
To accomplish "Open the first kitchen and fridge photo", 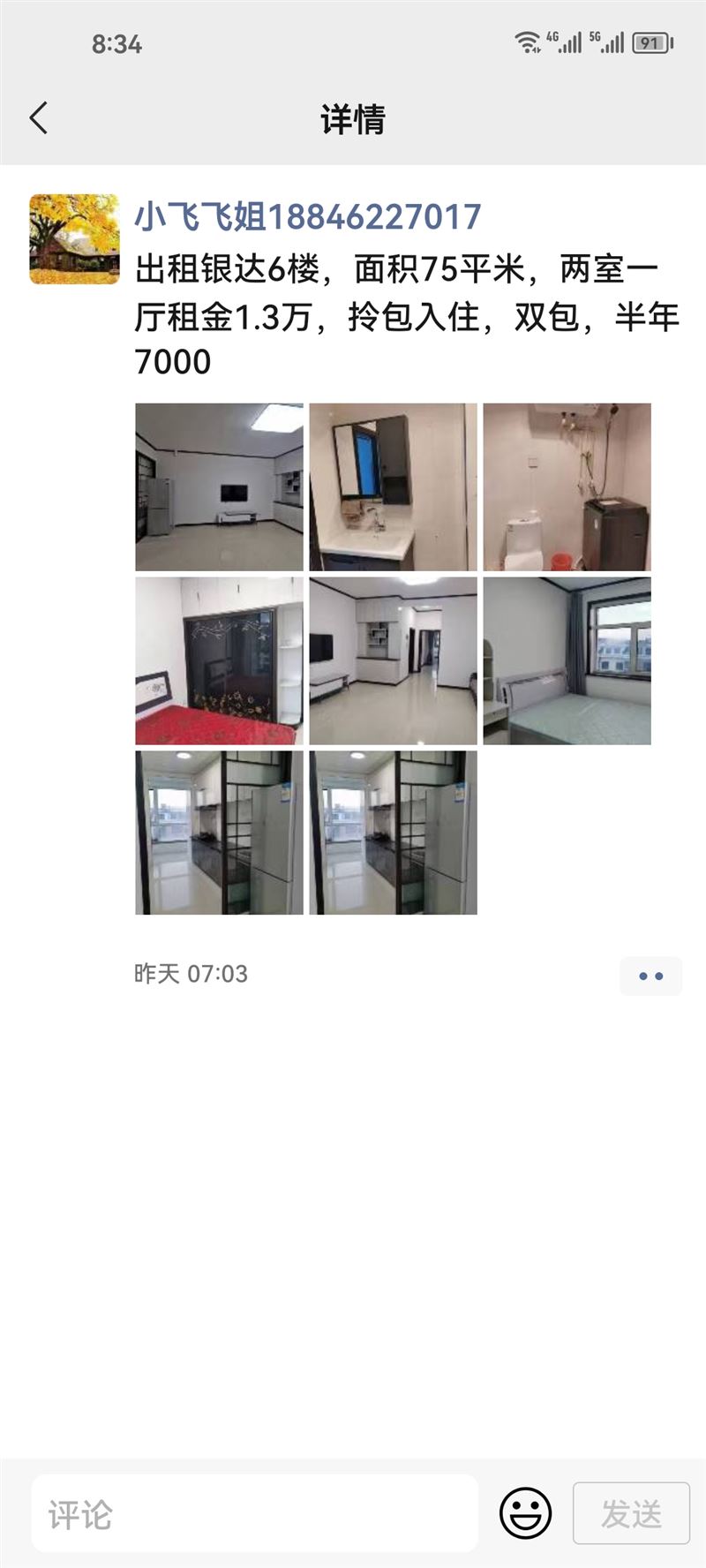I will click(x=219, y=833).
